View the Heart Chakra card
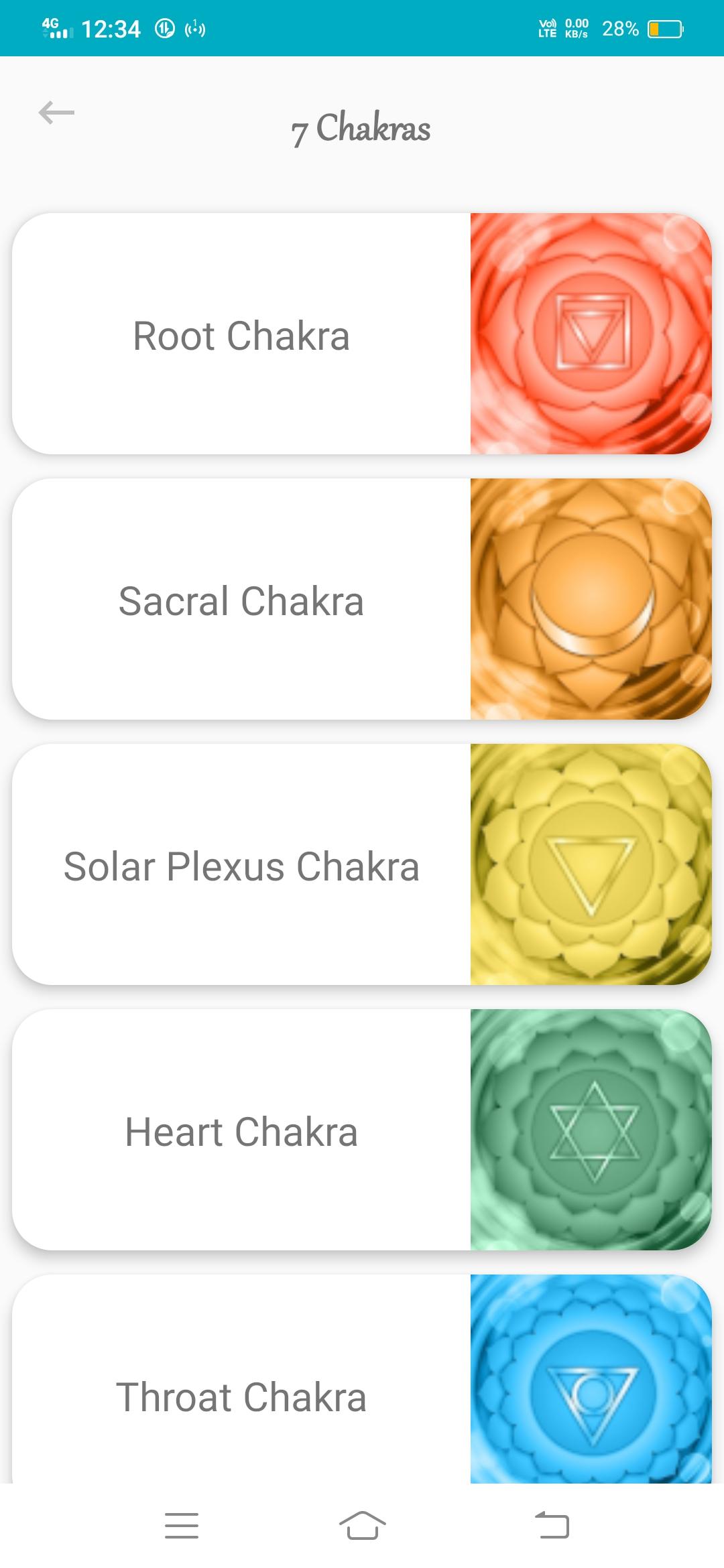The width and height of the screenshot is (724, 1568). (362, 1130)
